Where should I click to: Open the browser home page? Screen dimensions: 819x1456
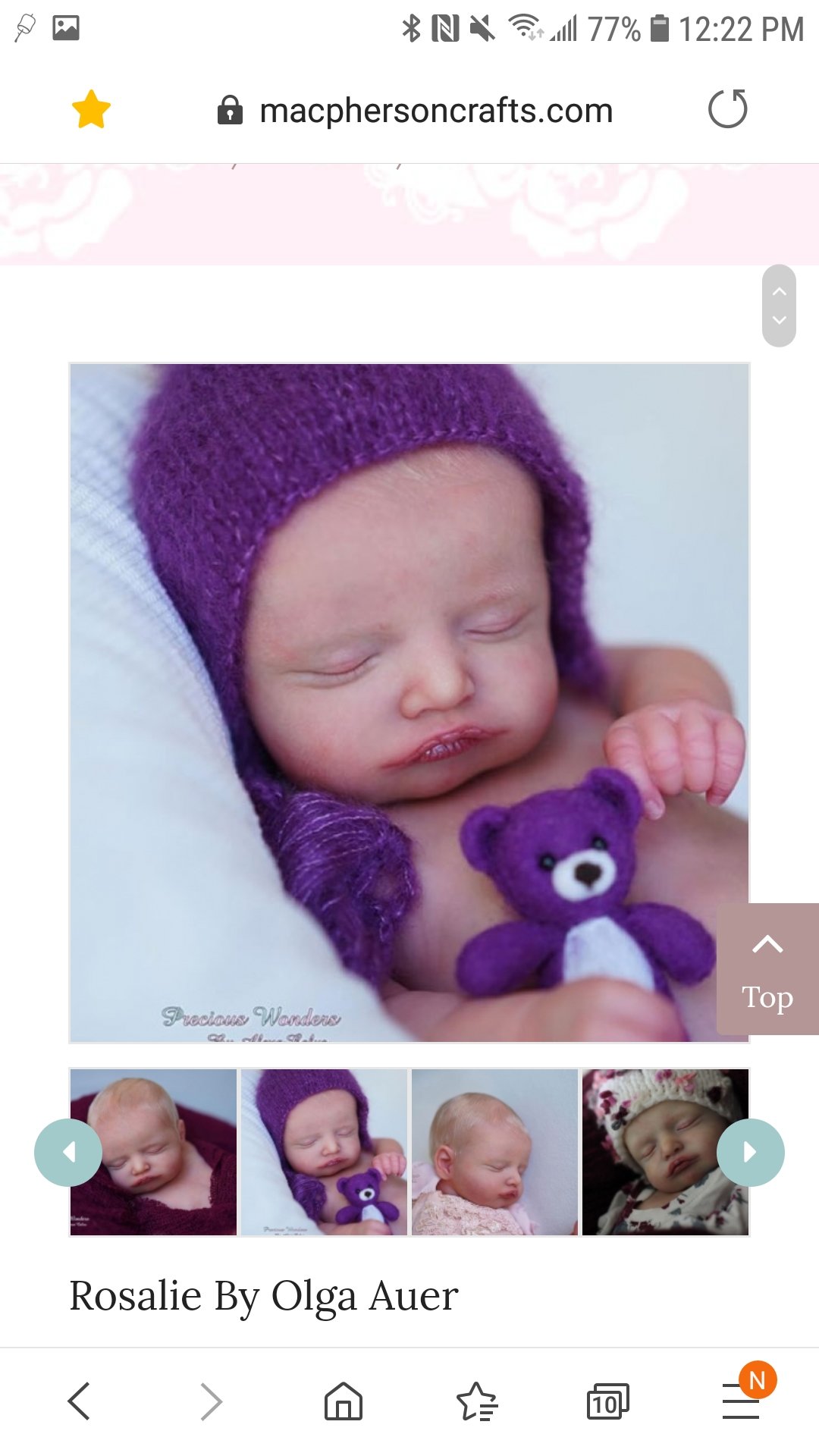pyautogui.click(x=344, y=1401)
